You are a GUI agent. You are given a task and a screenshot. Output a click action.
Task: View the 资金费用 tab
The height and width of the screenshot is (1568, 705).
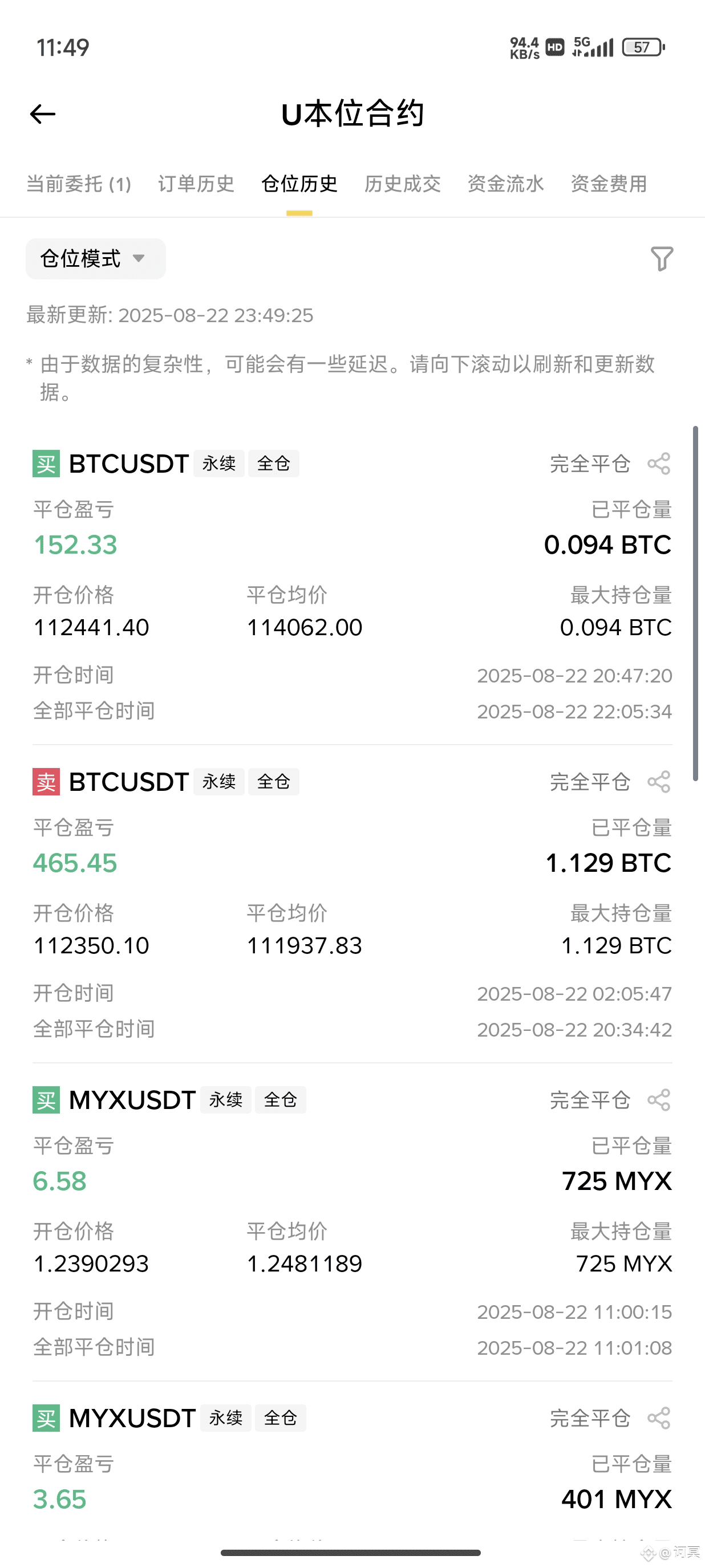click(x=609, y=184)
